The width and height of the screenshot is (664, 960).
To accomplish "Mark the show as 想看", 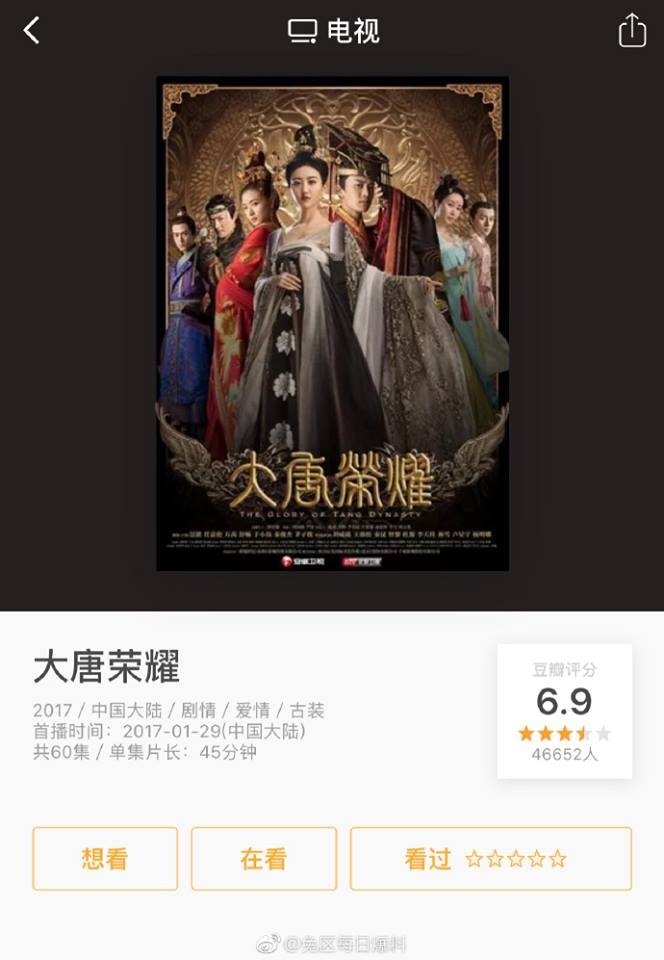I will [105, 858].
